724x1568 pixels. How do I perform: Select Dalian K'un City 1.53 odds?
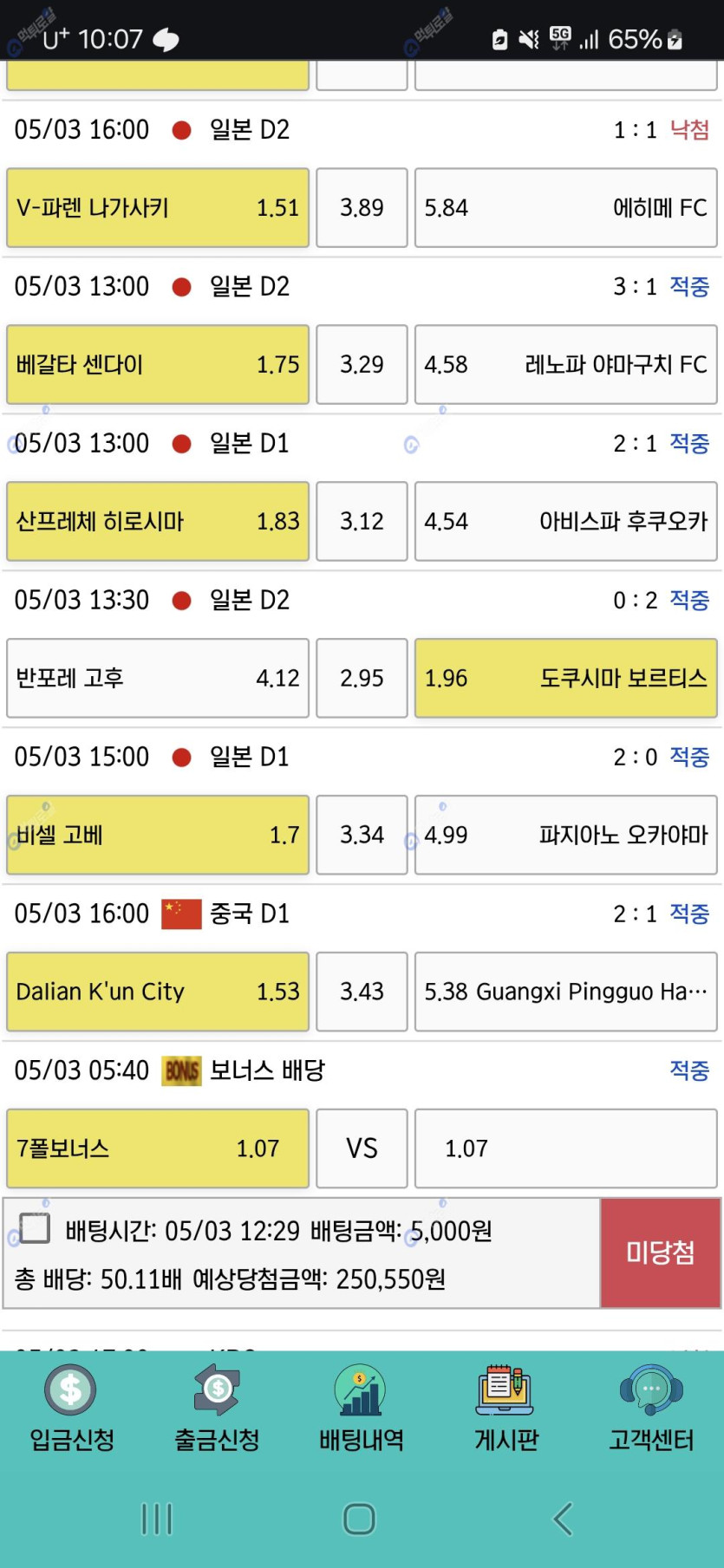point(158,992)
